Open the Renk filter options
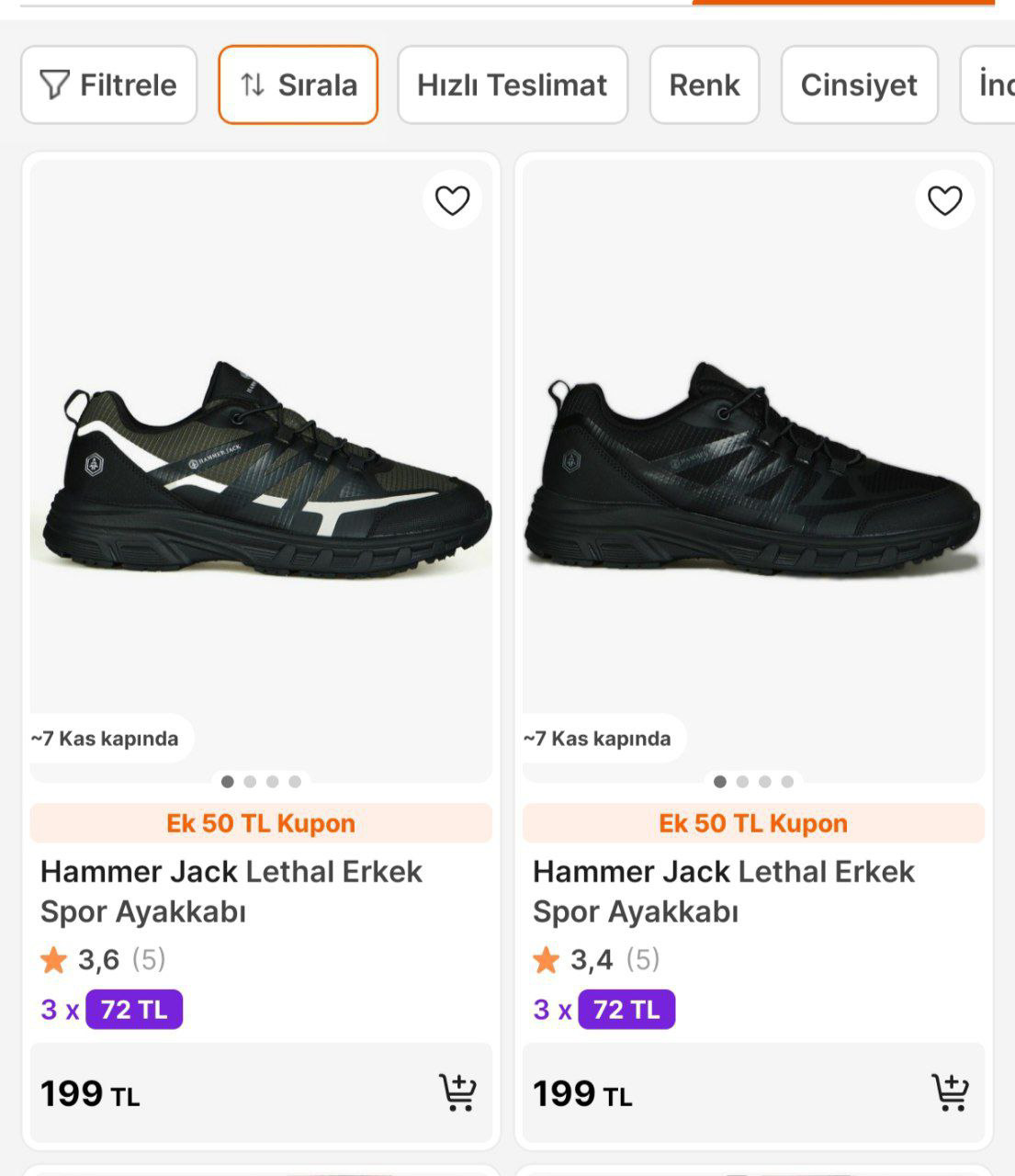Screen dimensions: 1015x1176 tap(704, 85)
